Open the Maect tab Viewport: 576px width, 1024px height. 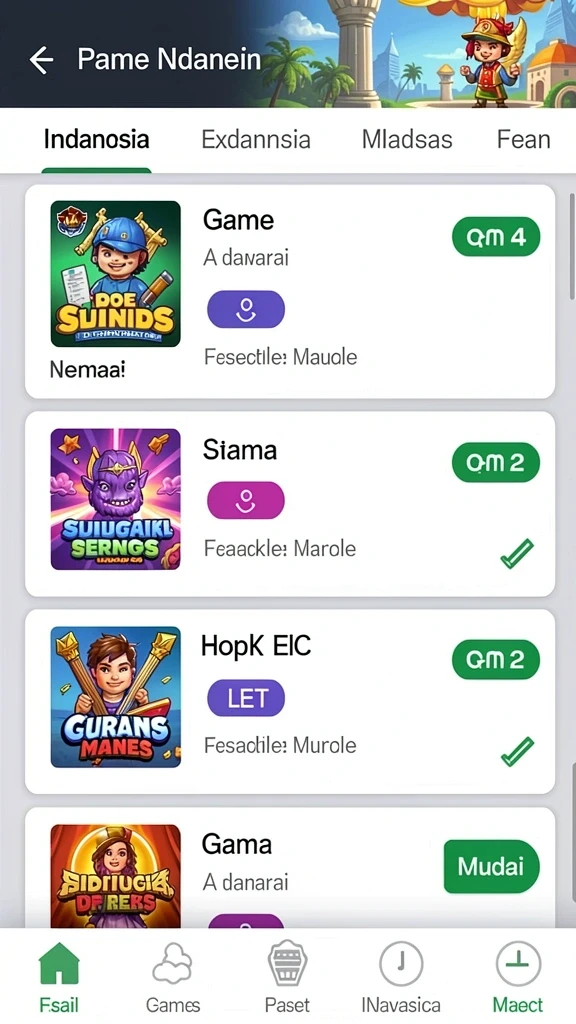[x=517, y=978]
